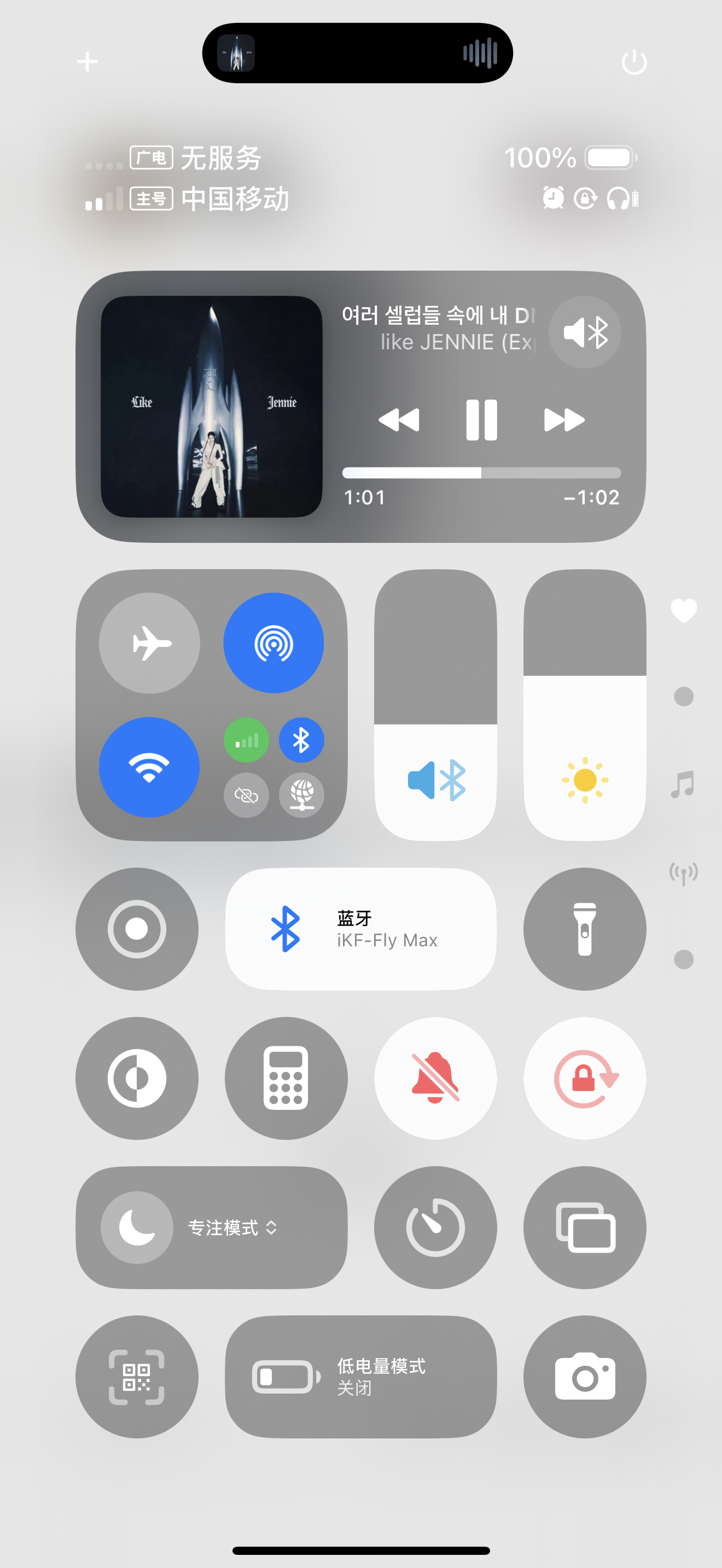Tap the power button icon
Image resolution: width=722 pixels, height=1568 pixels.
coord(634,61)
